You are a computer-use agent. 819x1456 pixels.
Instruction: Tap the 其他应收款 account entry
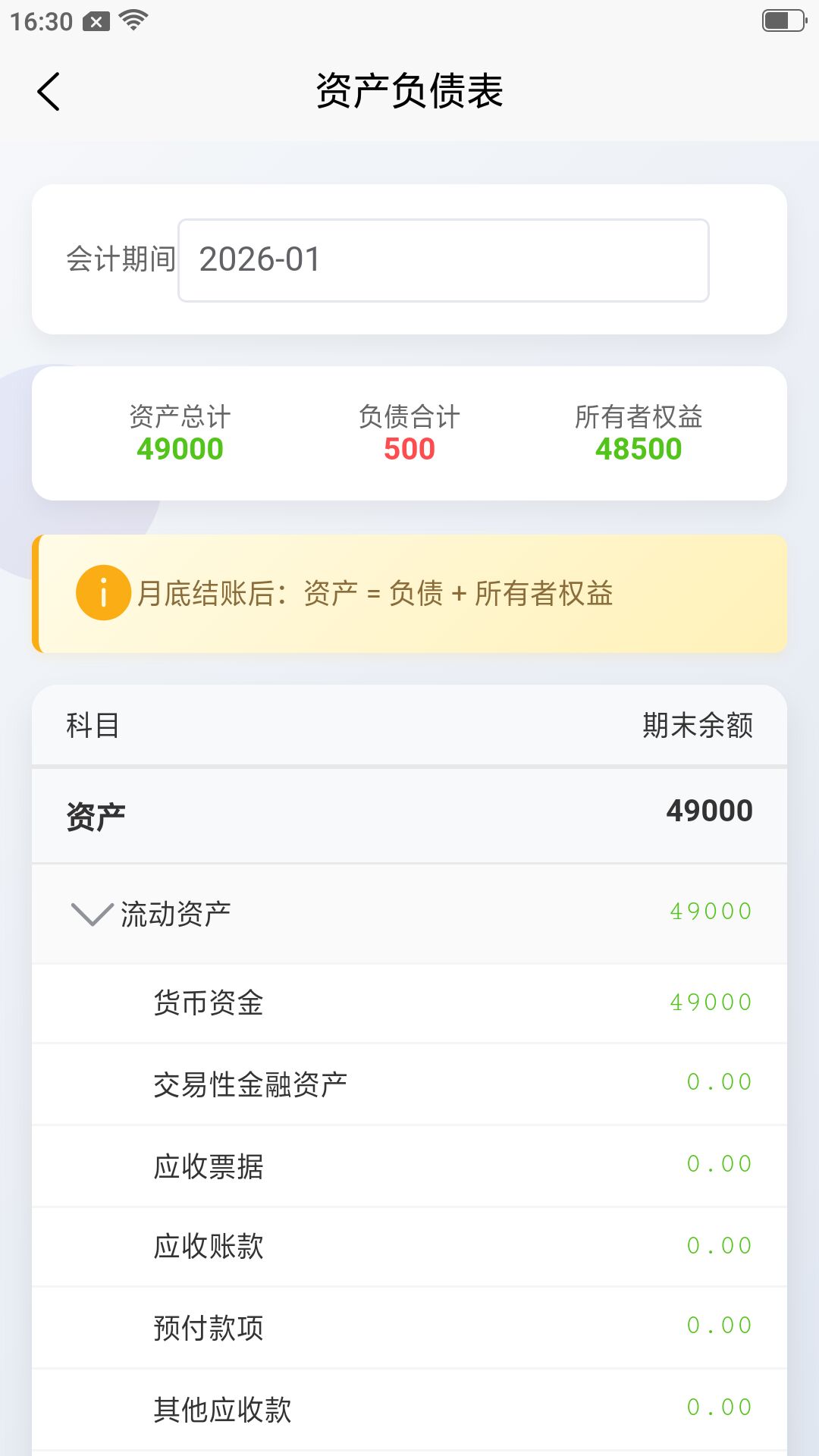point(409,1409)
